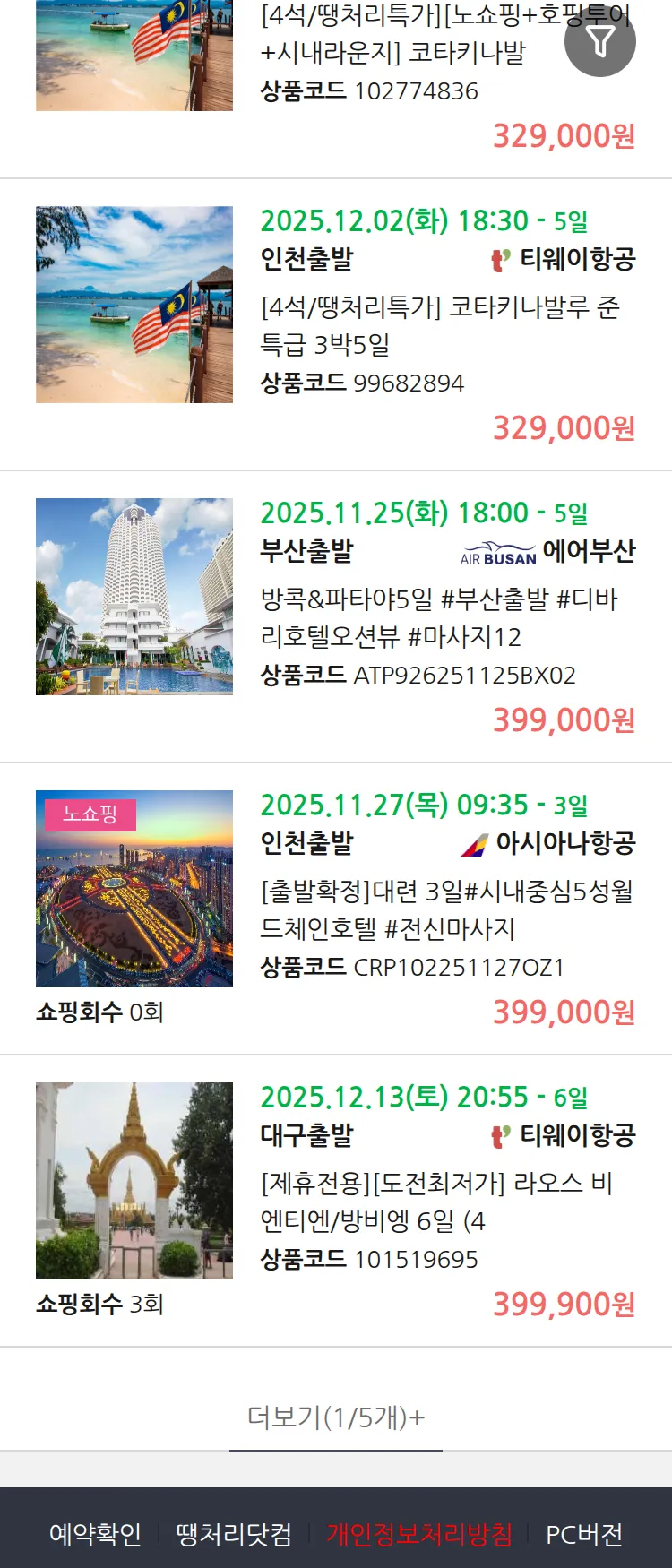Screen dimensions: 672x1568
Task: Open the floating filter button
Action: (600, 41)
